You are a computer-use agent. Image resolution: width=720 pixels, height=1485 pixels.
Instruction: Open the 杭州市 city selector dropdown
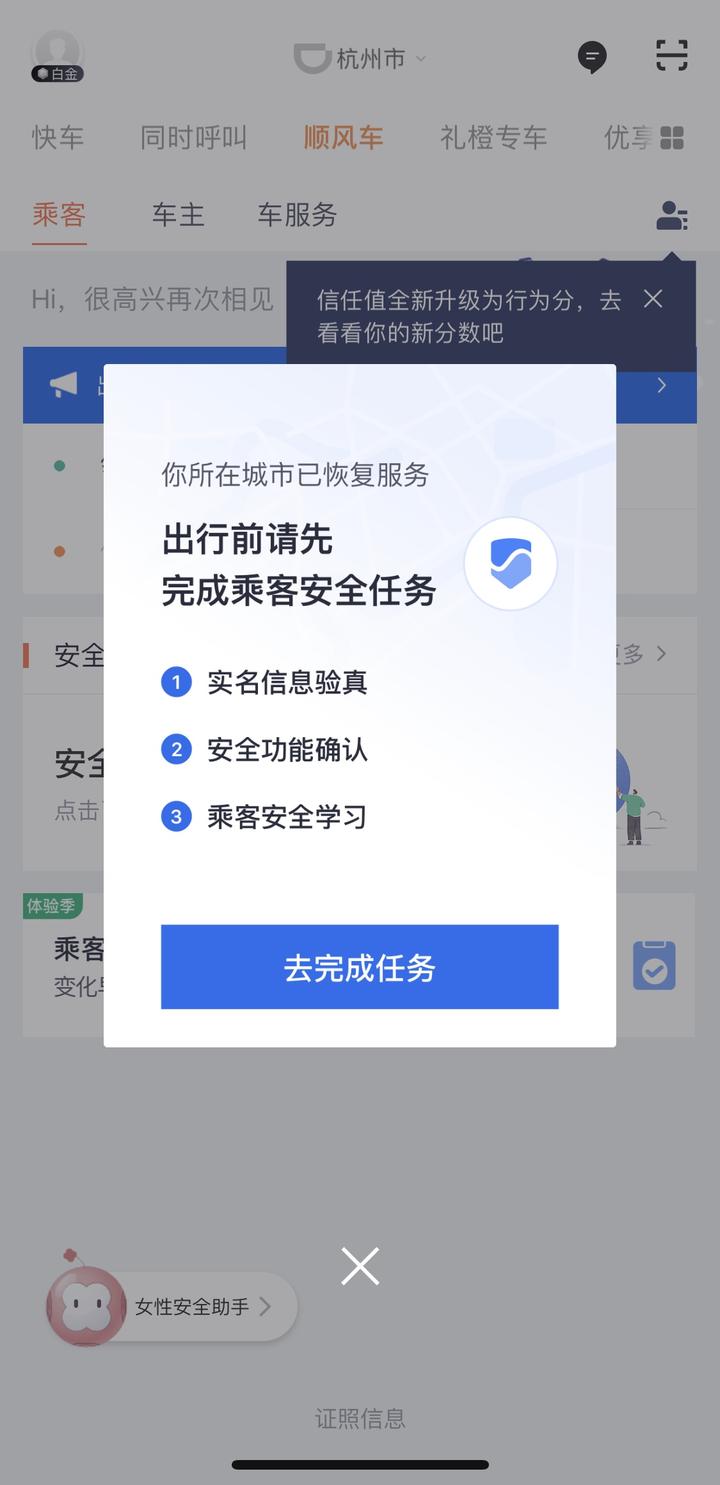click(370, 58)
